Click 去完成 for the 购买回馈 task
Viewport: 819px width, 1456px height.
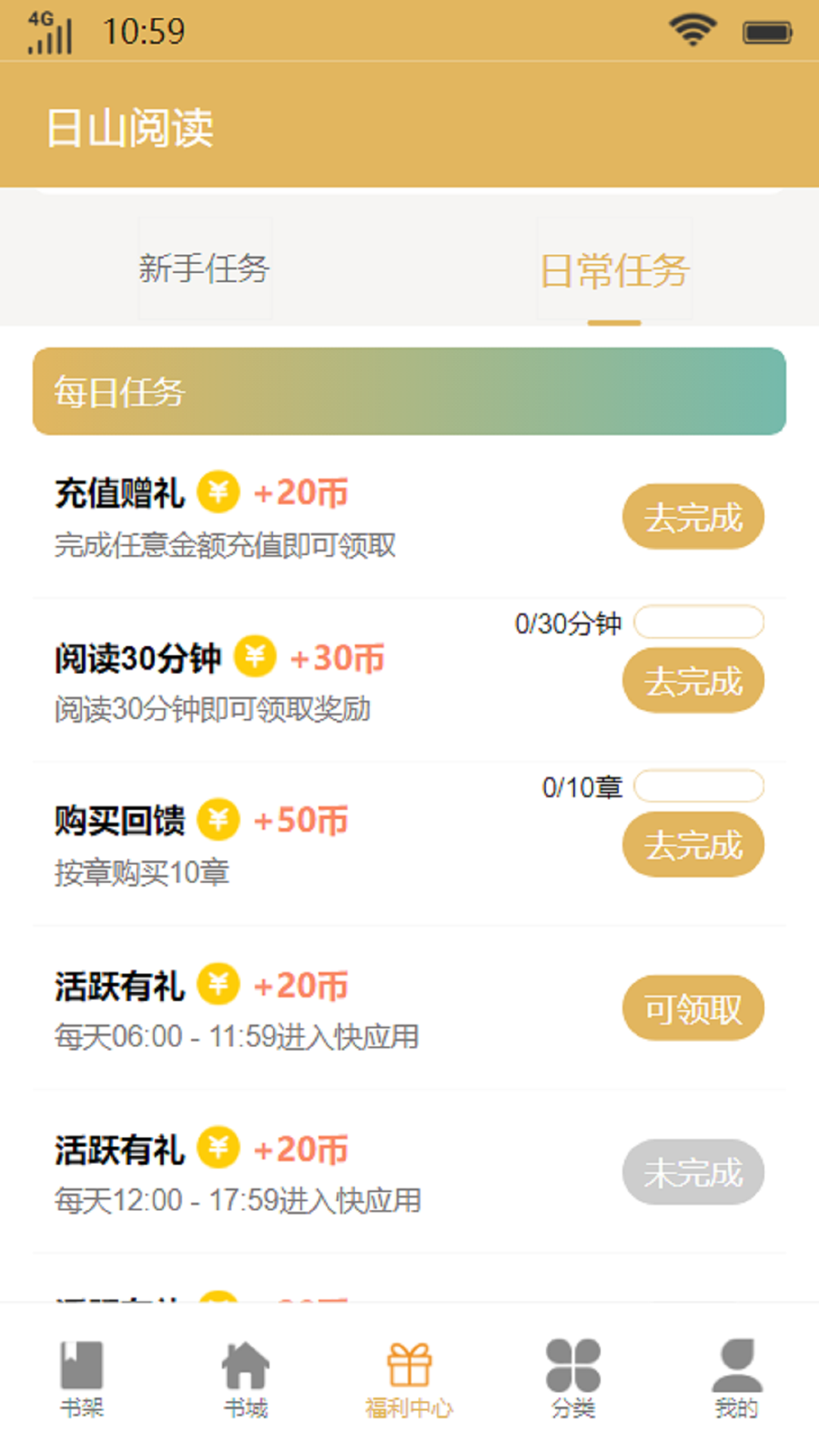tap(693, 844)
